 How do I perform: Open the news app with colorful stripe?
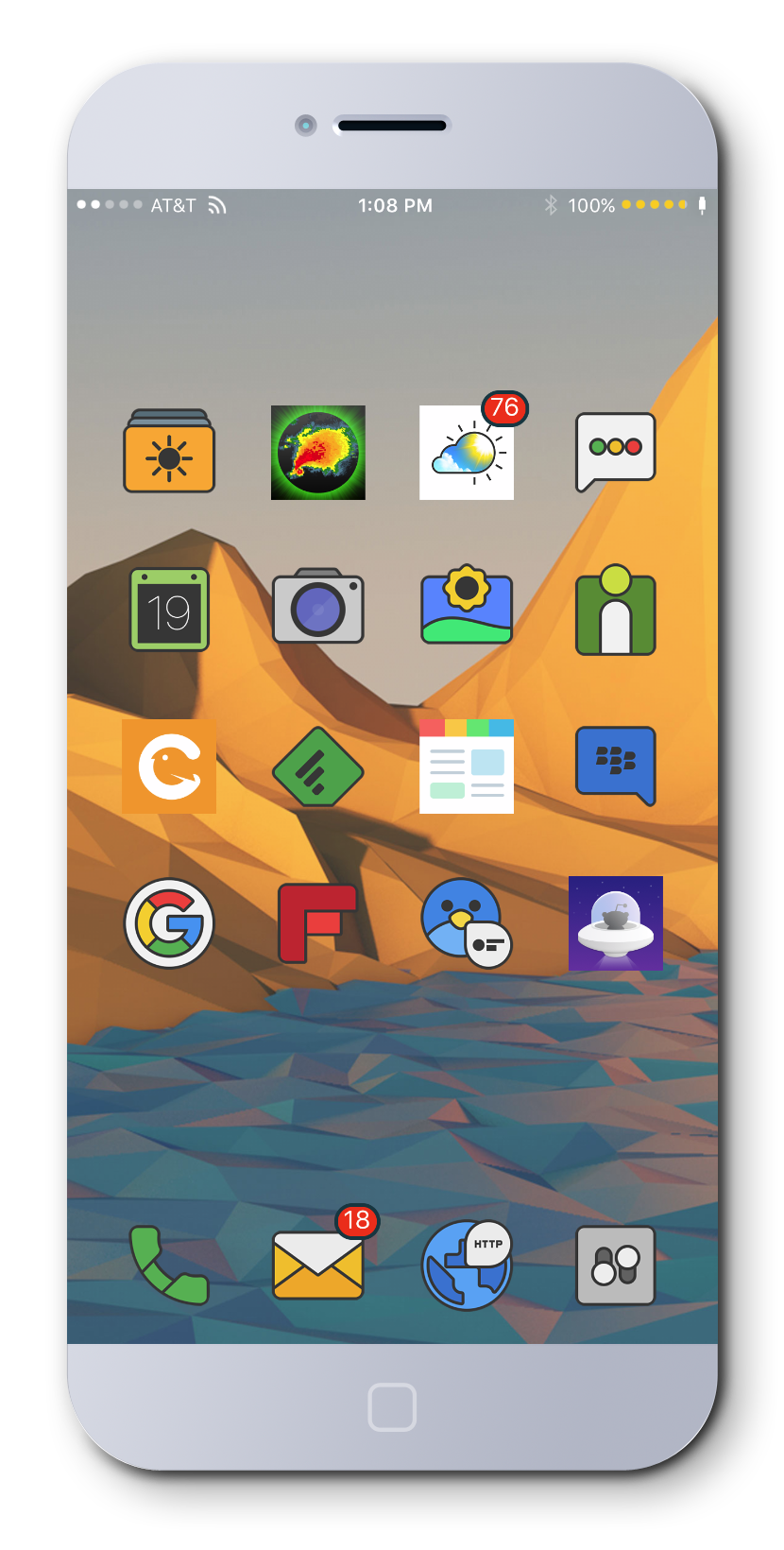pyautogui.click(x=467, y=766)
